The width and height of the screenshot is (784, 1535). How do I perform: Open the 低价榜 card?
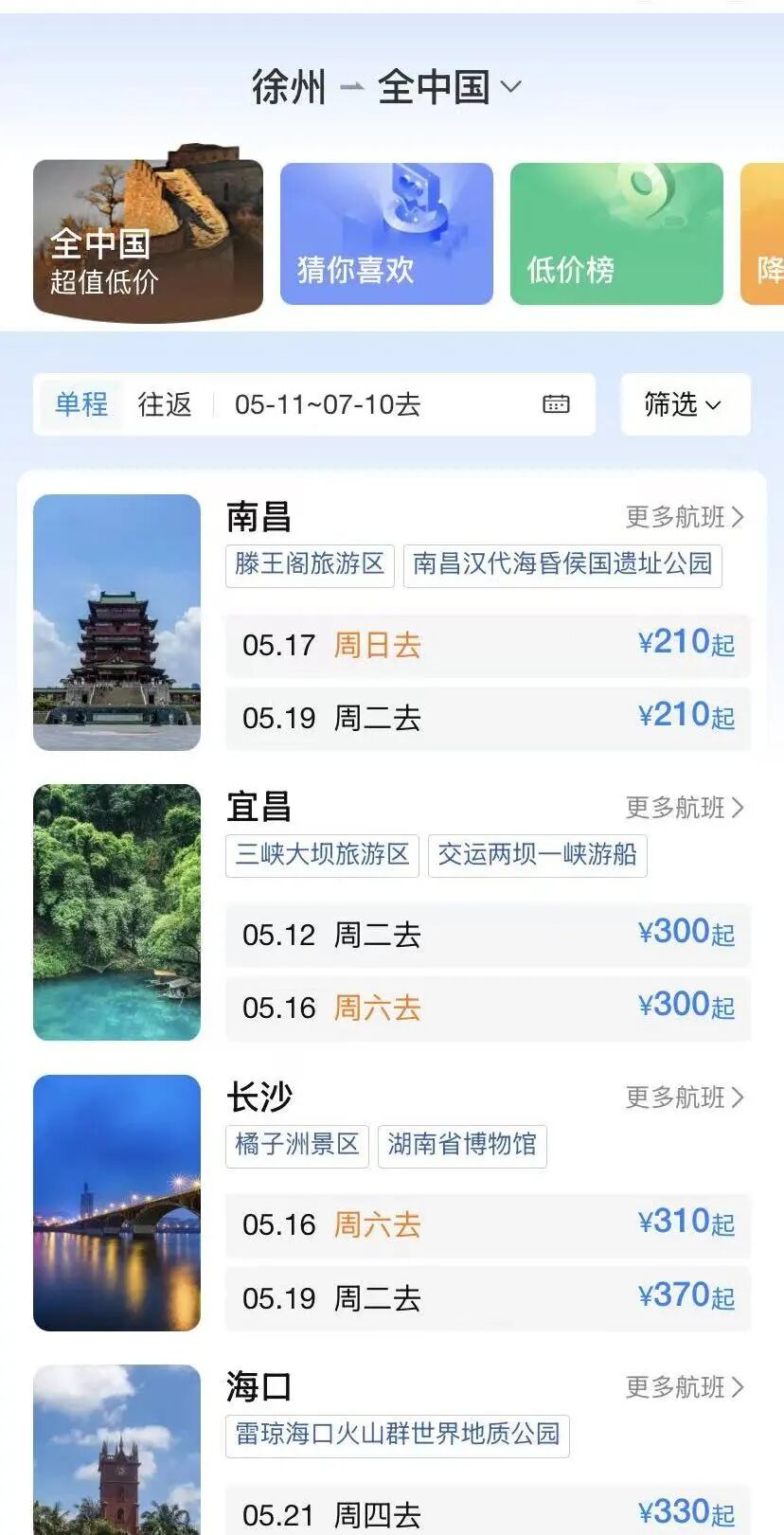[x=616, y=234]
